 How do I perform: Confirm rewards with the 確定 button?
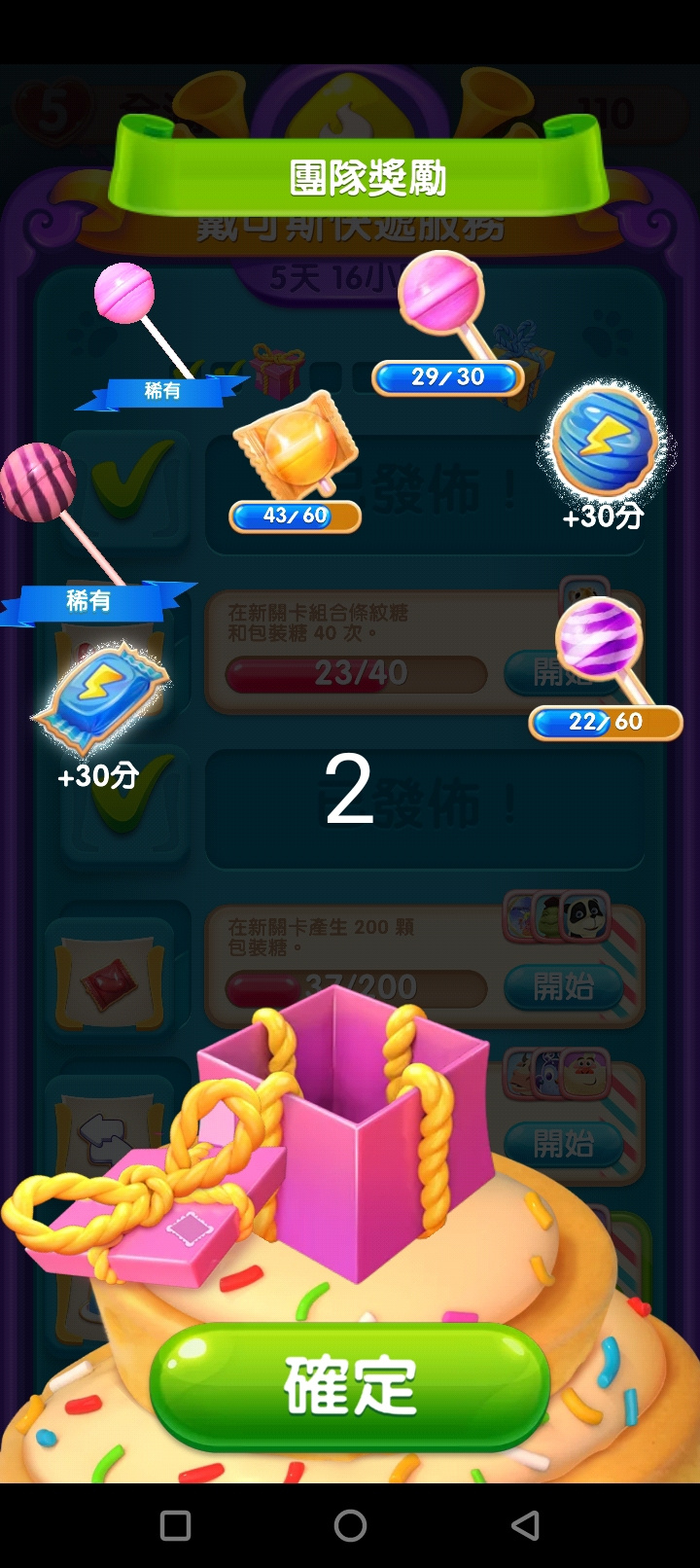coord(350,1385)
